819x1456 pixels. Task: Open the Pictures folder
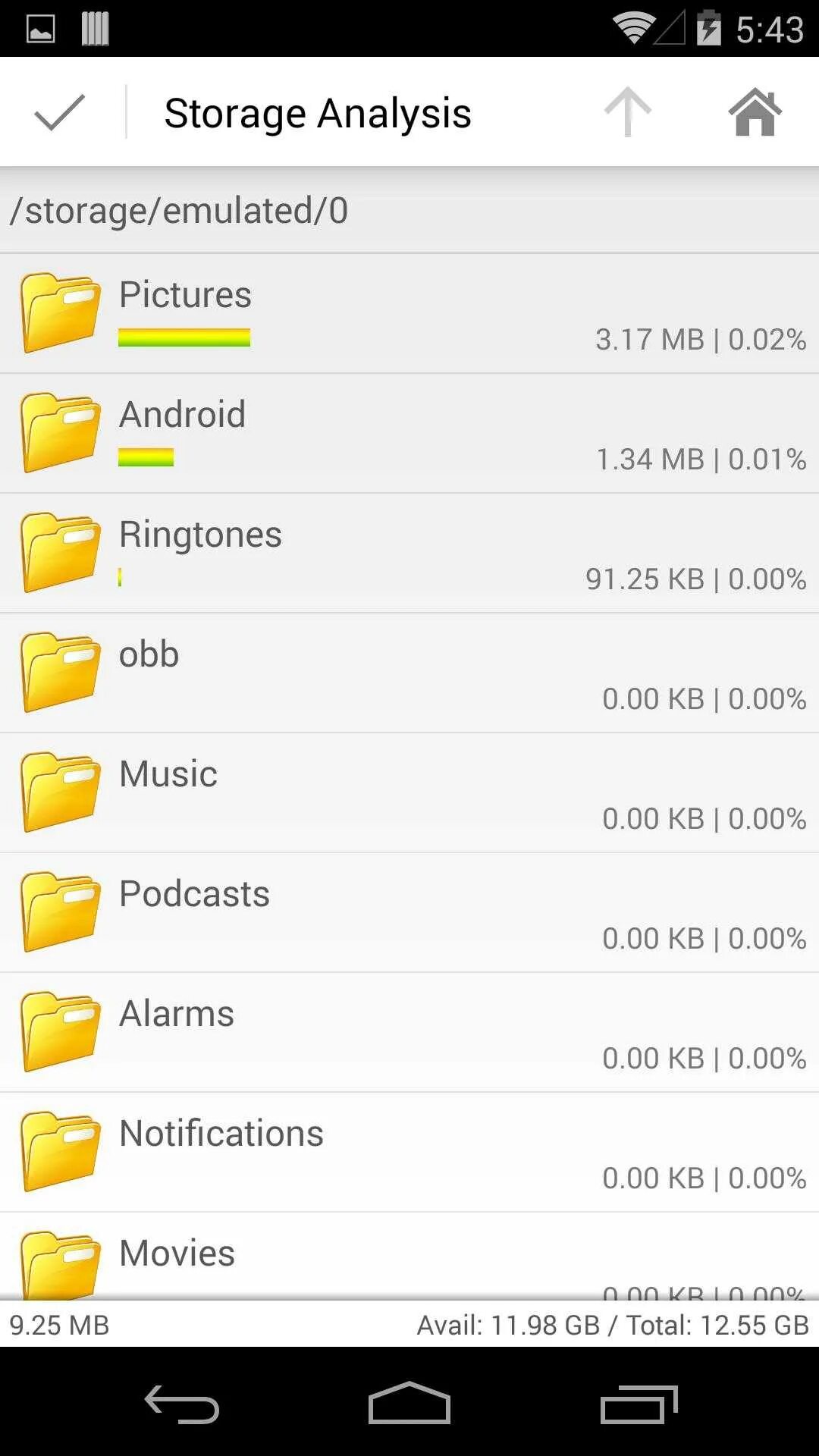tap(409, 313)
